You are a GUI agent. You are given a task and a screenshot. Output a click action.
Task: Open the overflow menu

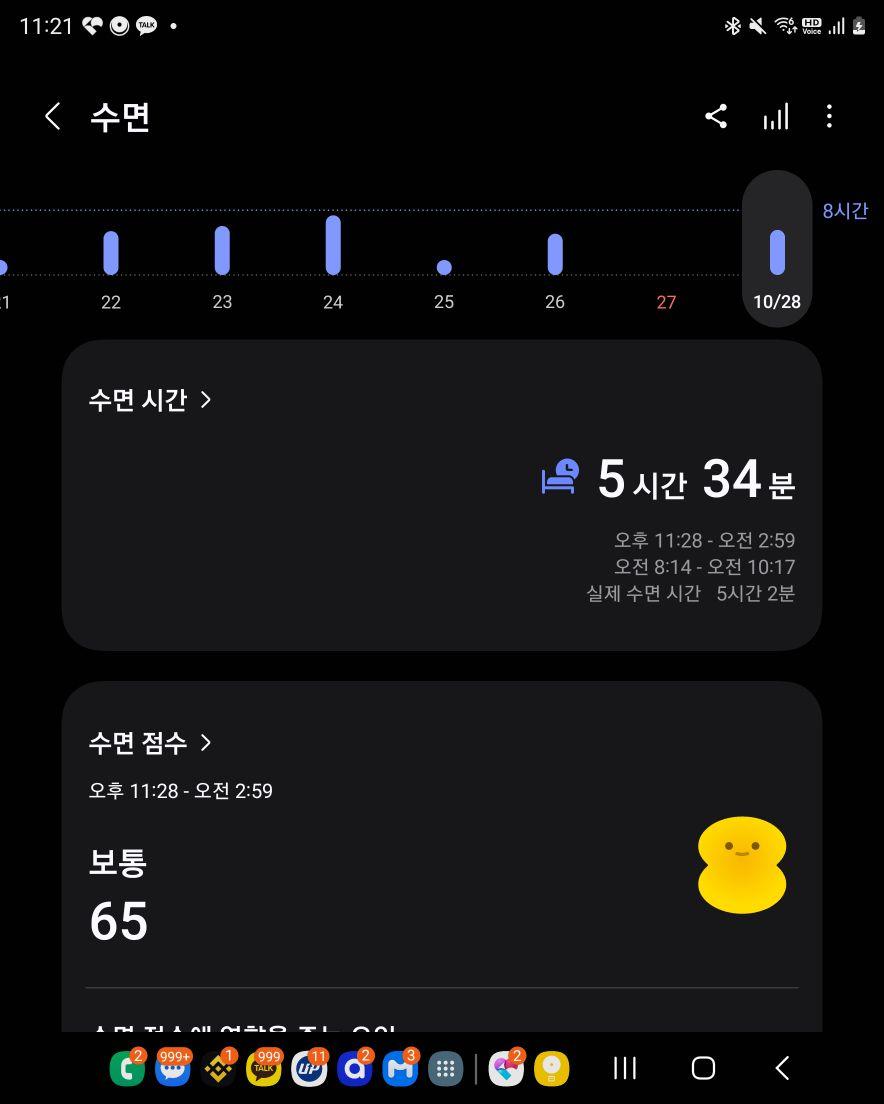pos(829,117)
